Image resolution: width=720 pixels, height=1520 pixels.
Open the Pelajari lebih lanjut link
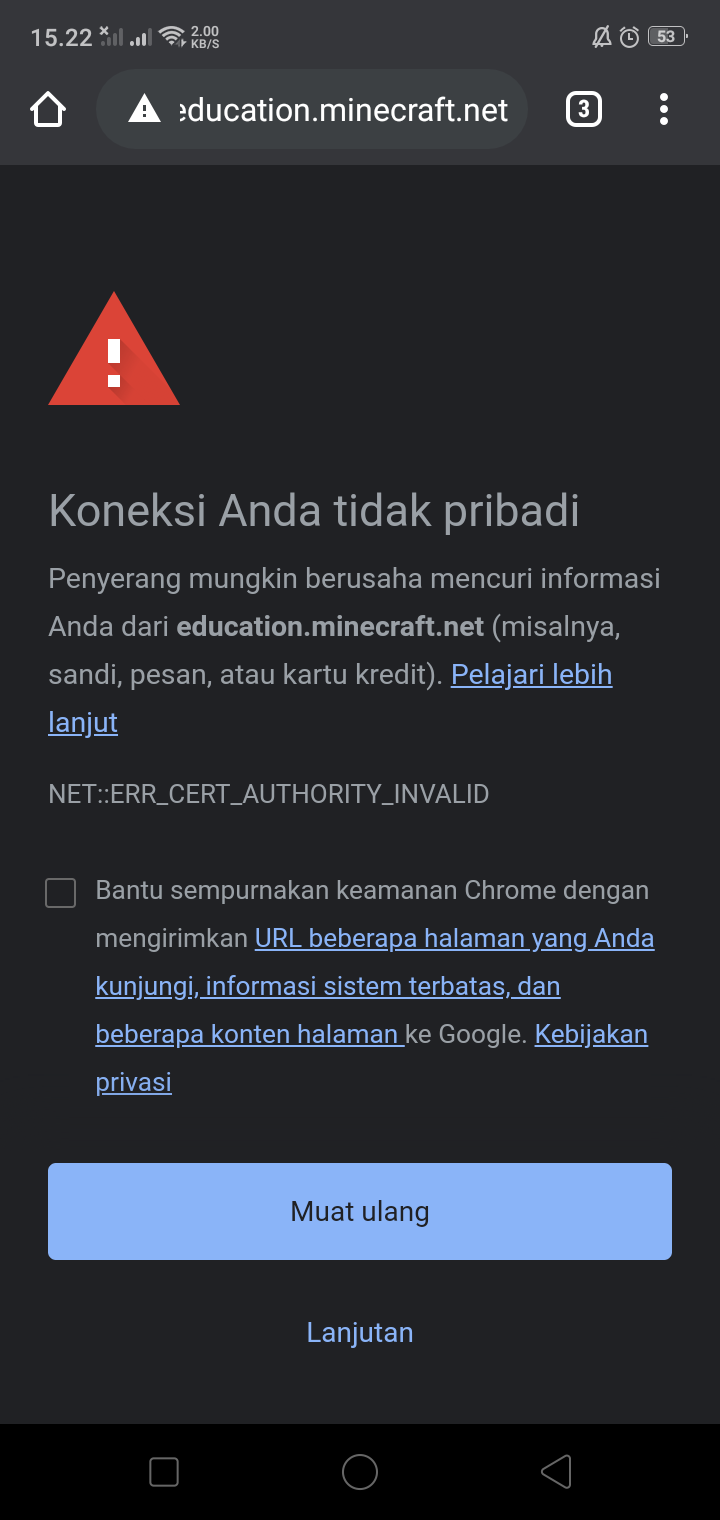point(530,675)
